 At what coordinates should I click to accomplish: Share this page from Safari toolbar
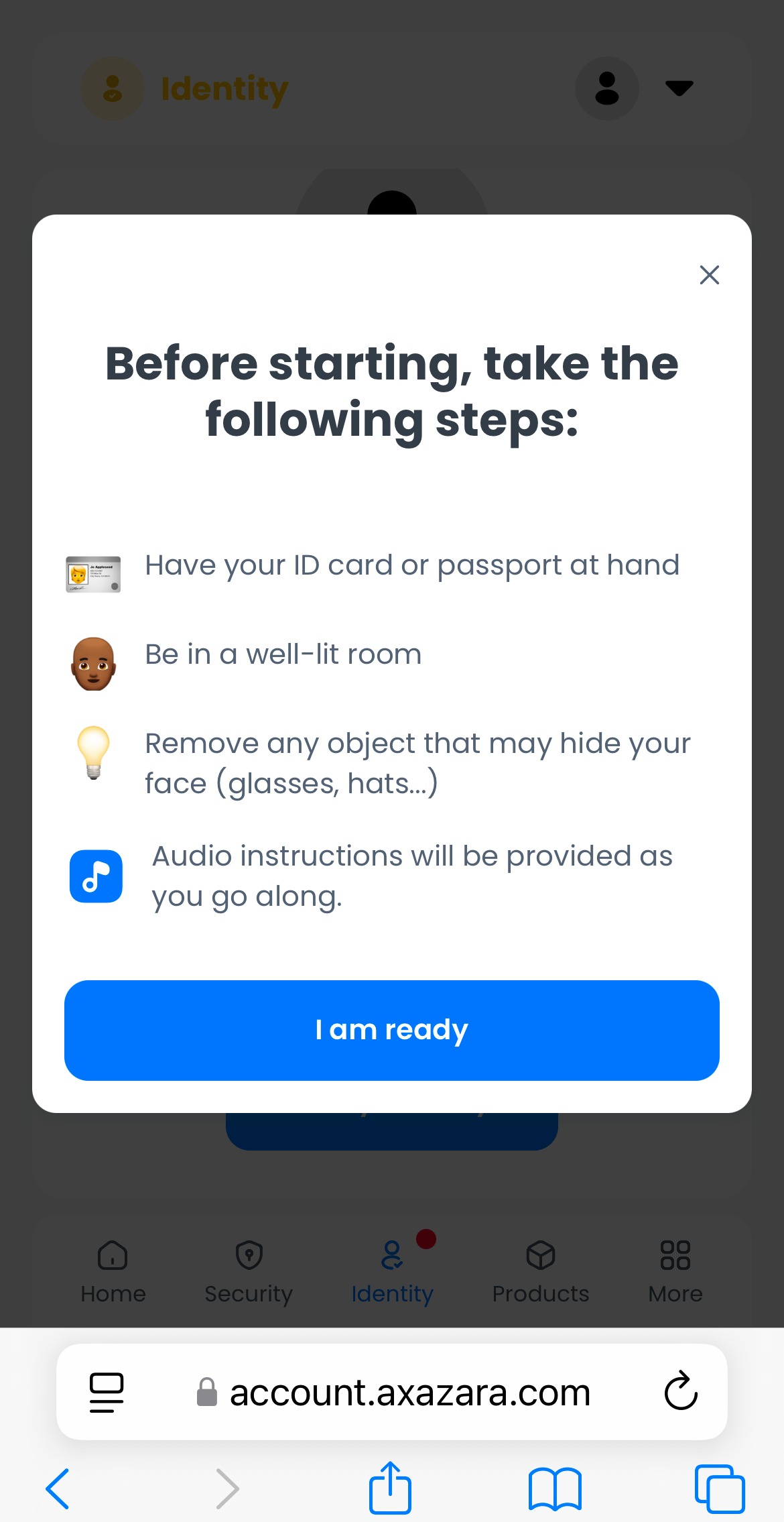(x=390, y=1488)
